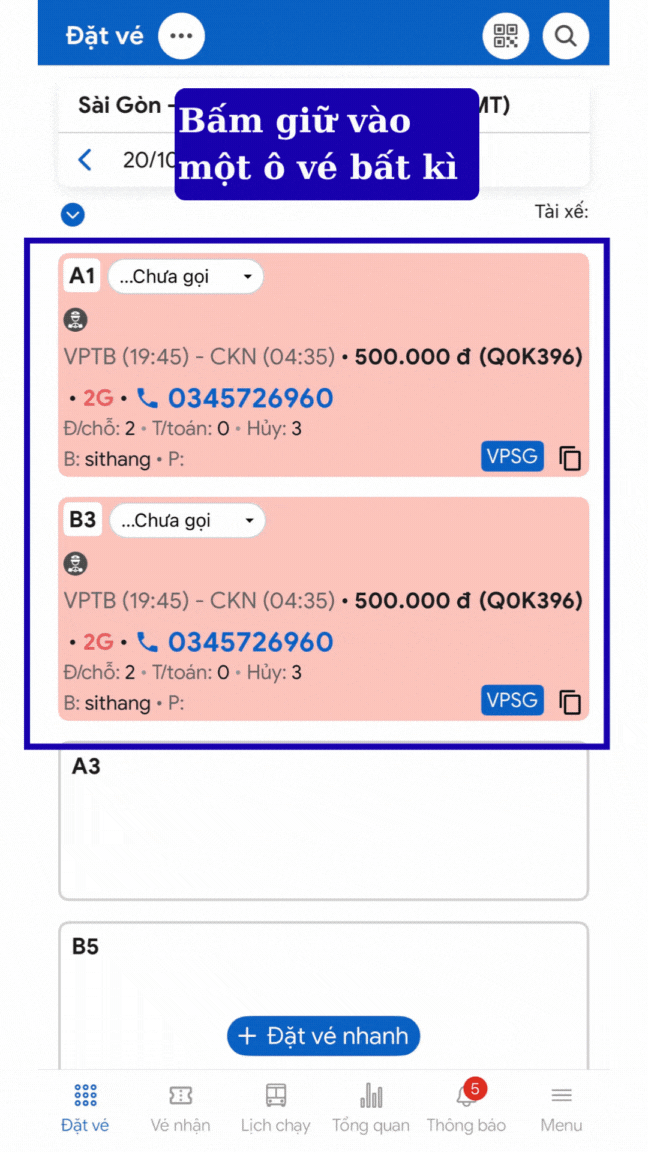648x1152 pixels.
Task: Open the Tổng quan tab
Action: 371,1108
